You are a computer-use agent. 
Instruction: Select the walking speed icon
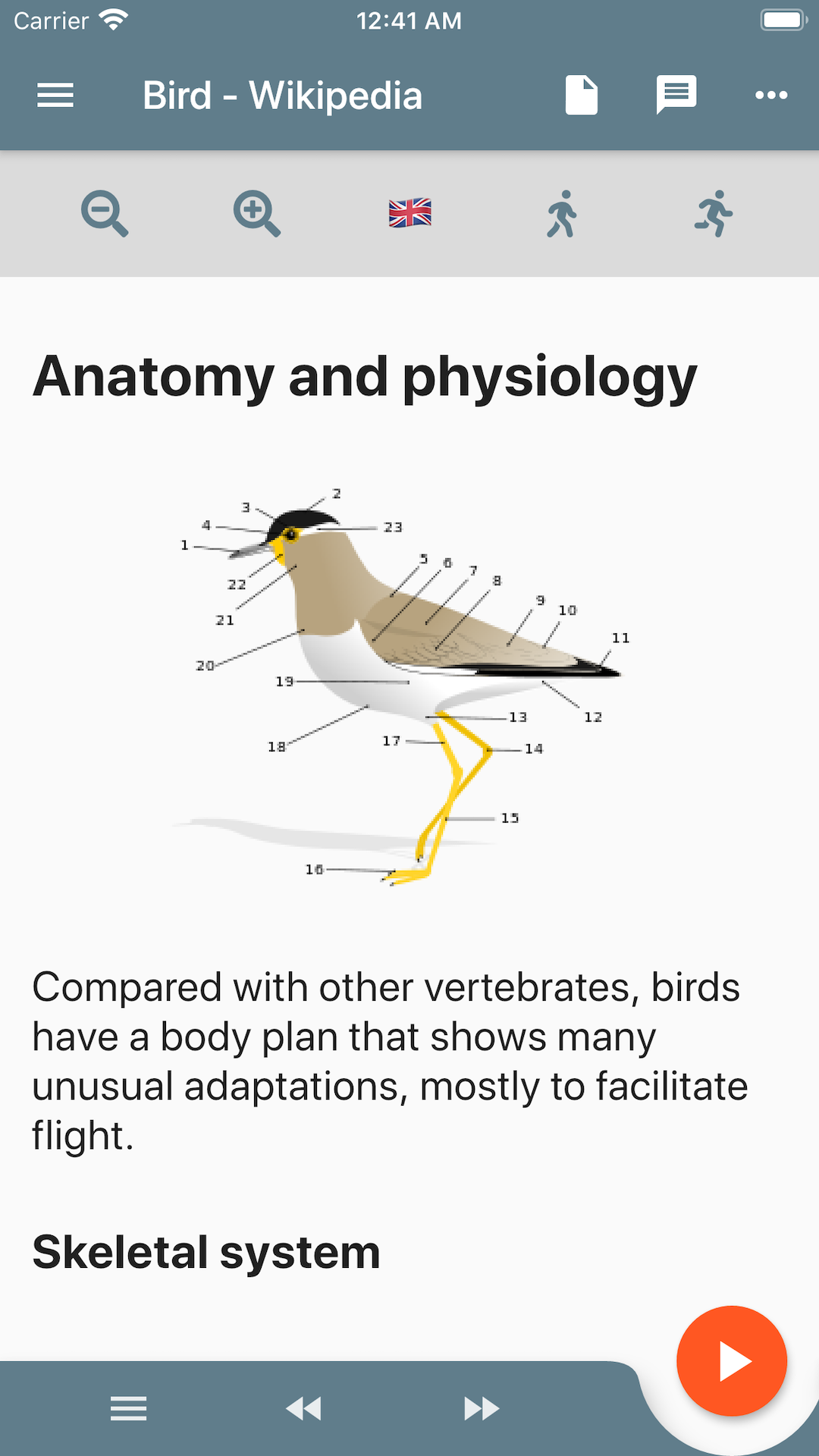562,214
